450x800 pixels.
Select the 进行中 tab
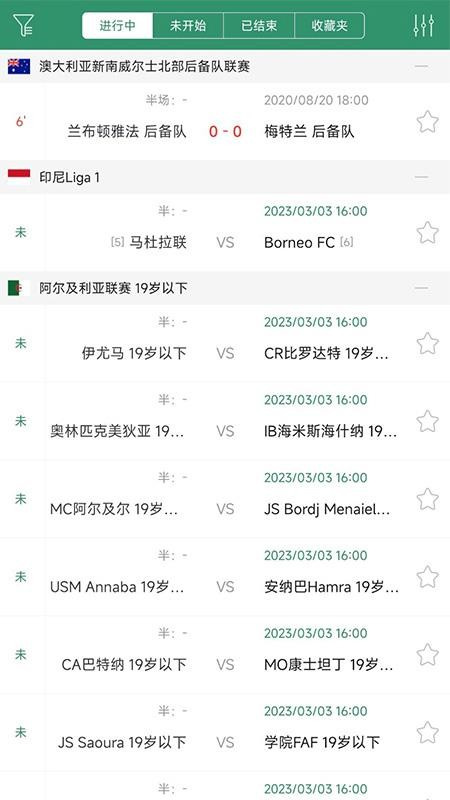coord(117,26)
